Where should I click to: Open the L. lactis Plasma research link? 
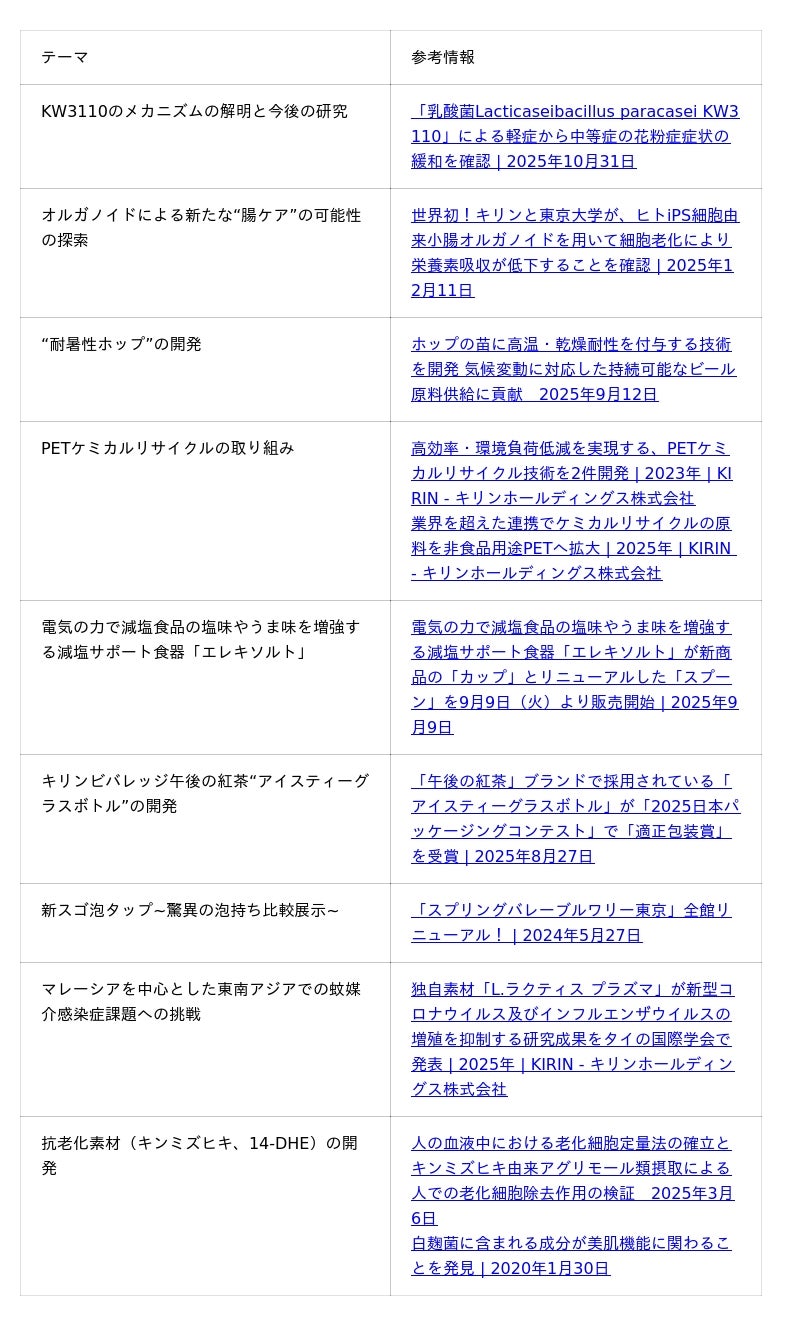click(x=572, y=1039)
